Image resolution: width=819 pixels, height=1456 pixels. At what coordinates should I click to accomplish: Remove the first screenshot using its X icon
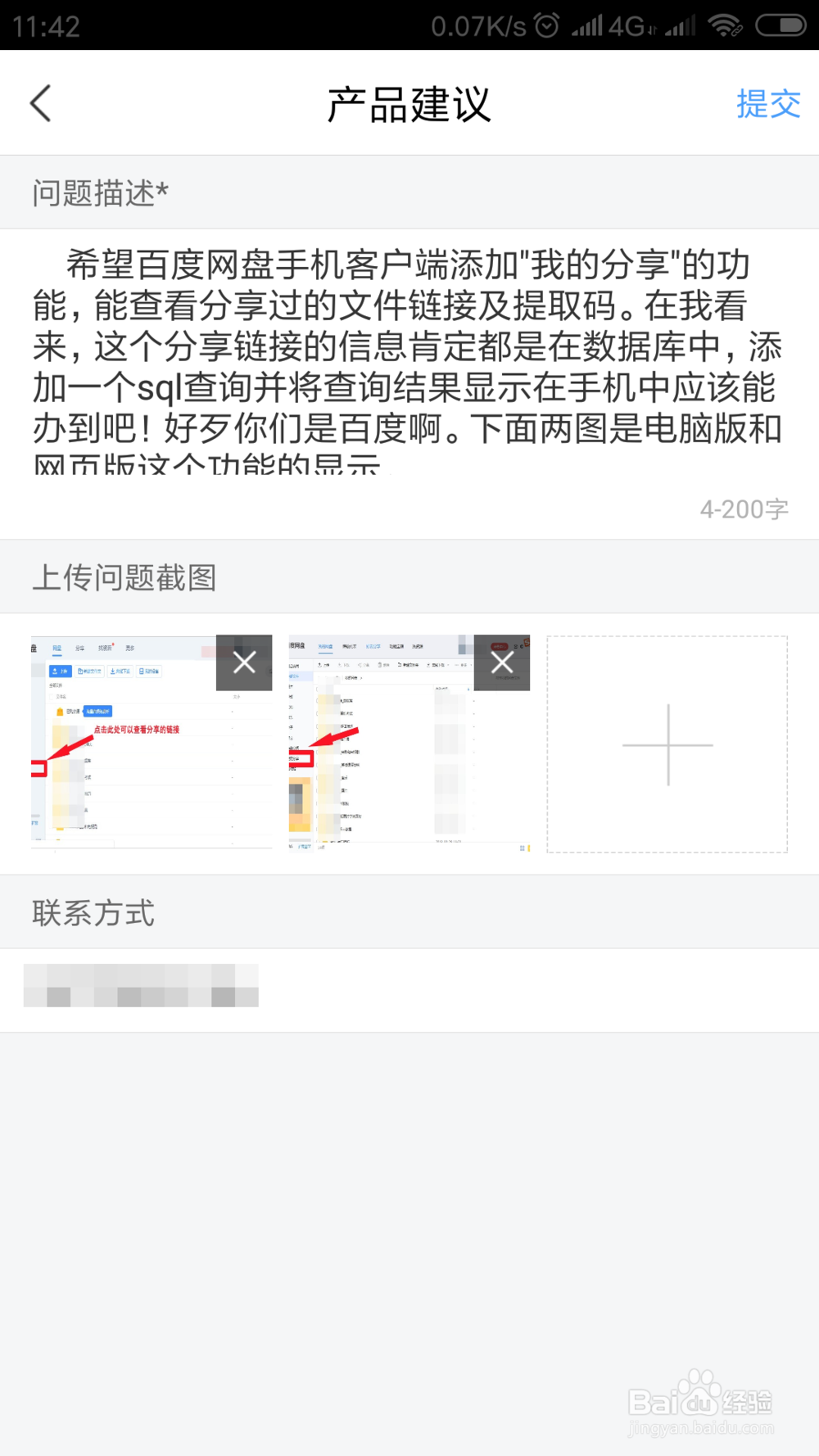click(243, 663)
